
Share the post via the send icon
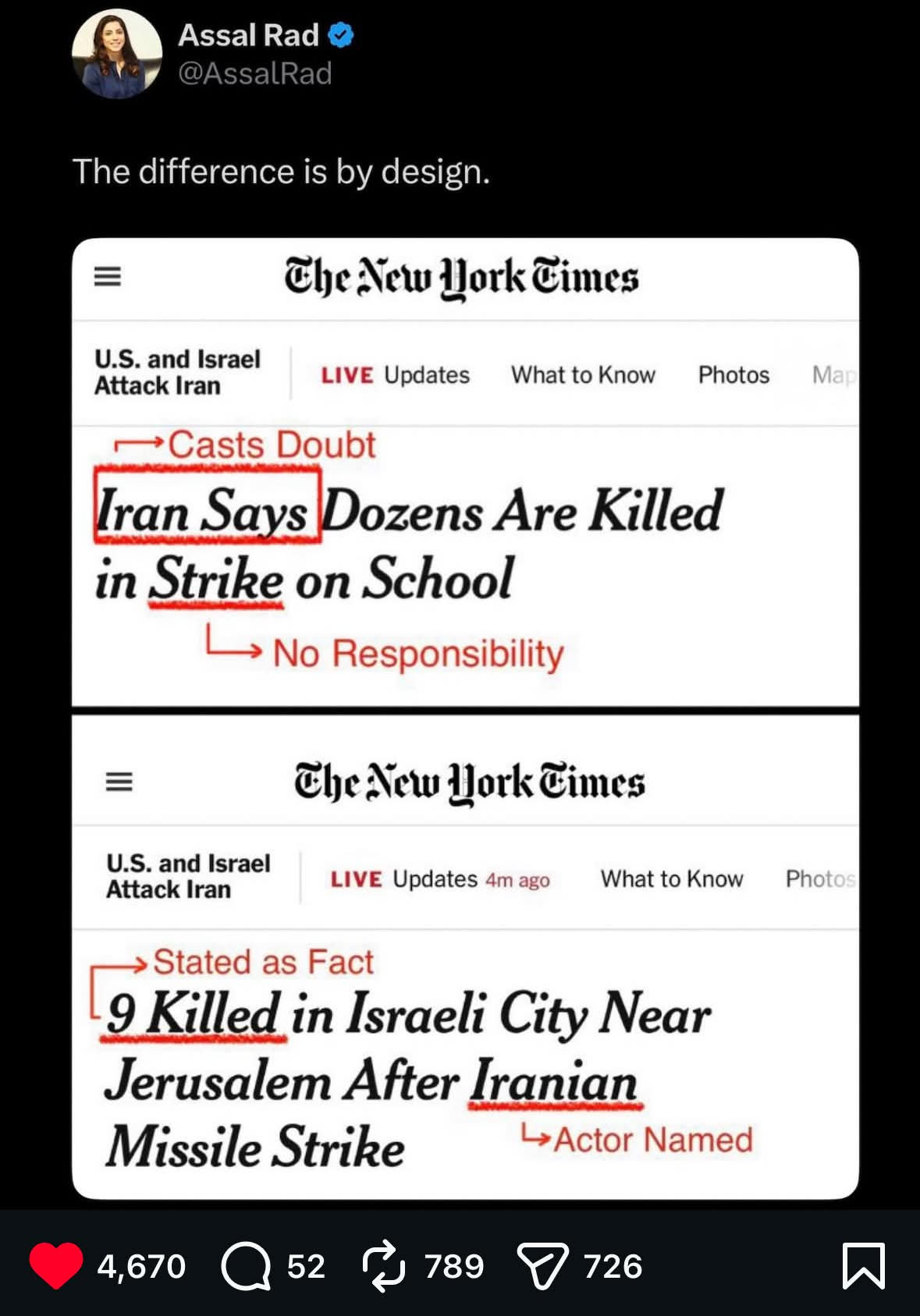tap(542, 1265)
